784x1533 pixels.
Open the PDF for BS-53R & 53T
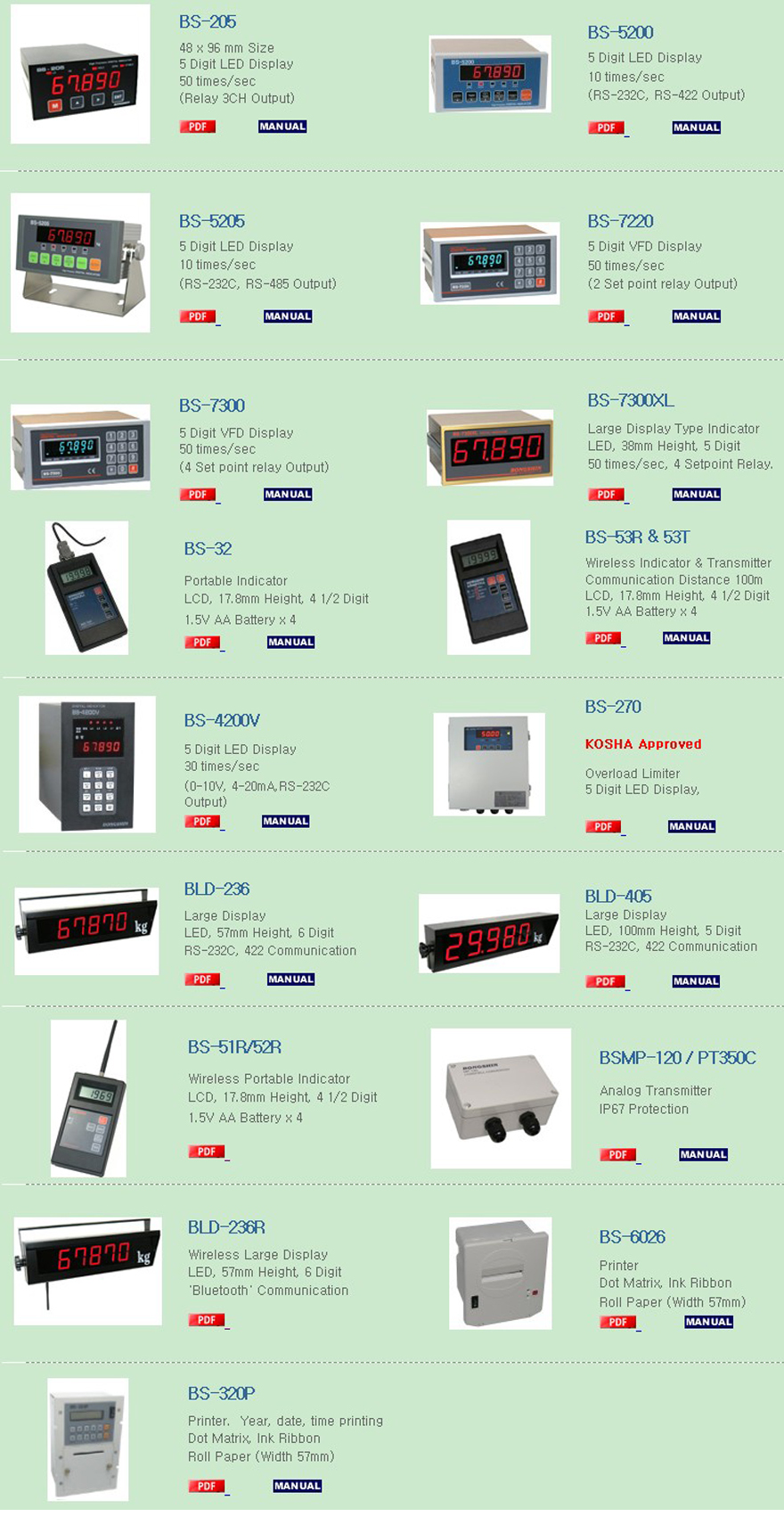point(603,638)
